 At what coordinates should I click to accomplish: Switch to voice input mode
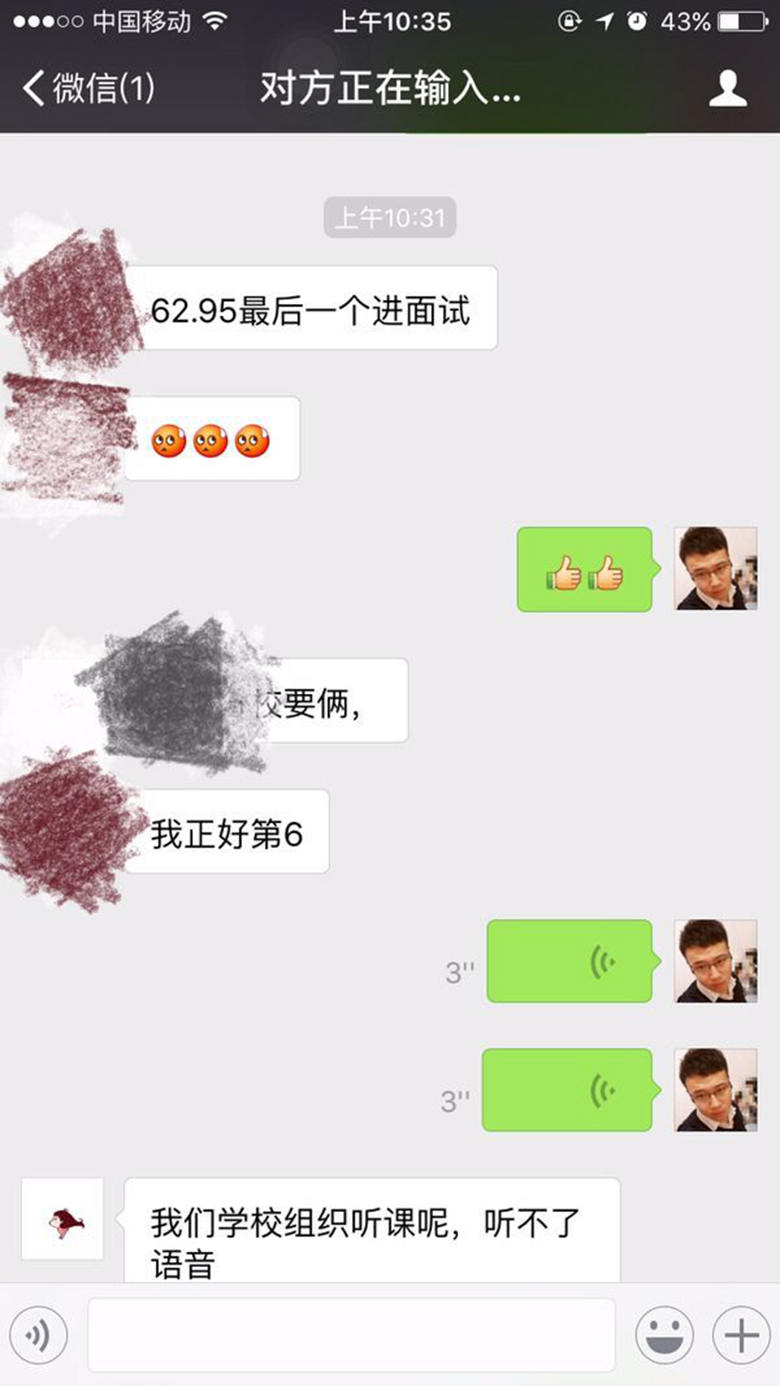pos(38,1335)
